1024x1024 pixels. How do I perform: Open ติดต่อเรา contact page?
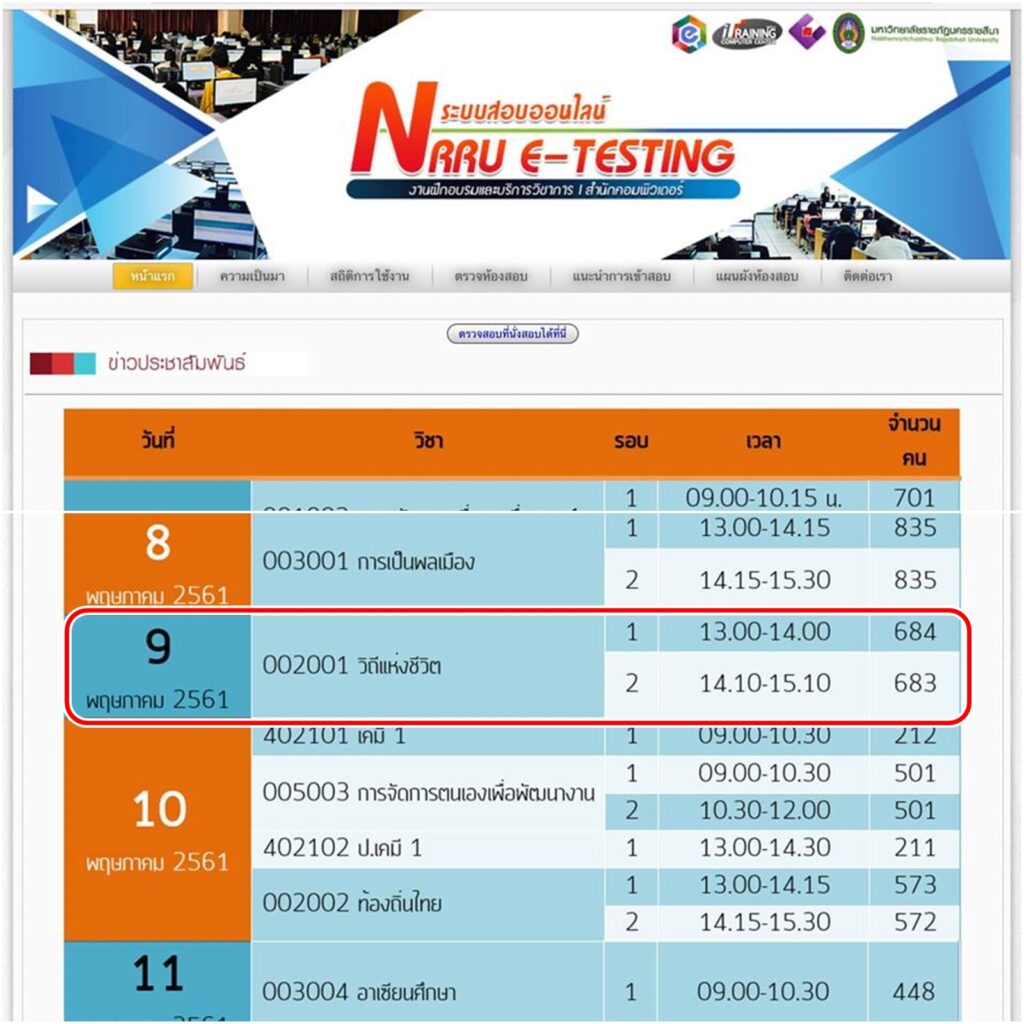pyautogui.click(x=867, y=277)
